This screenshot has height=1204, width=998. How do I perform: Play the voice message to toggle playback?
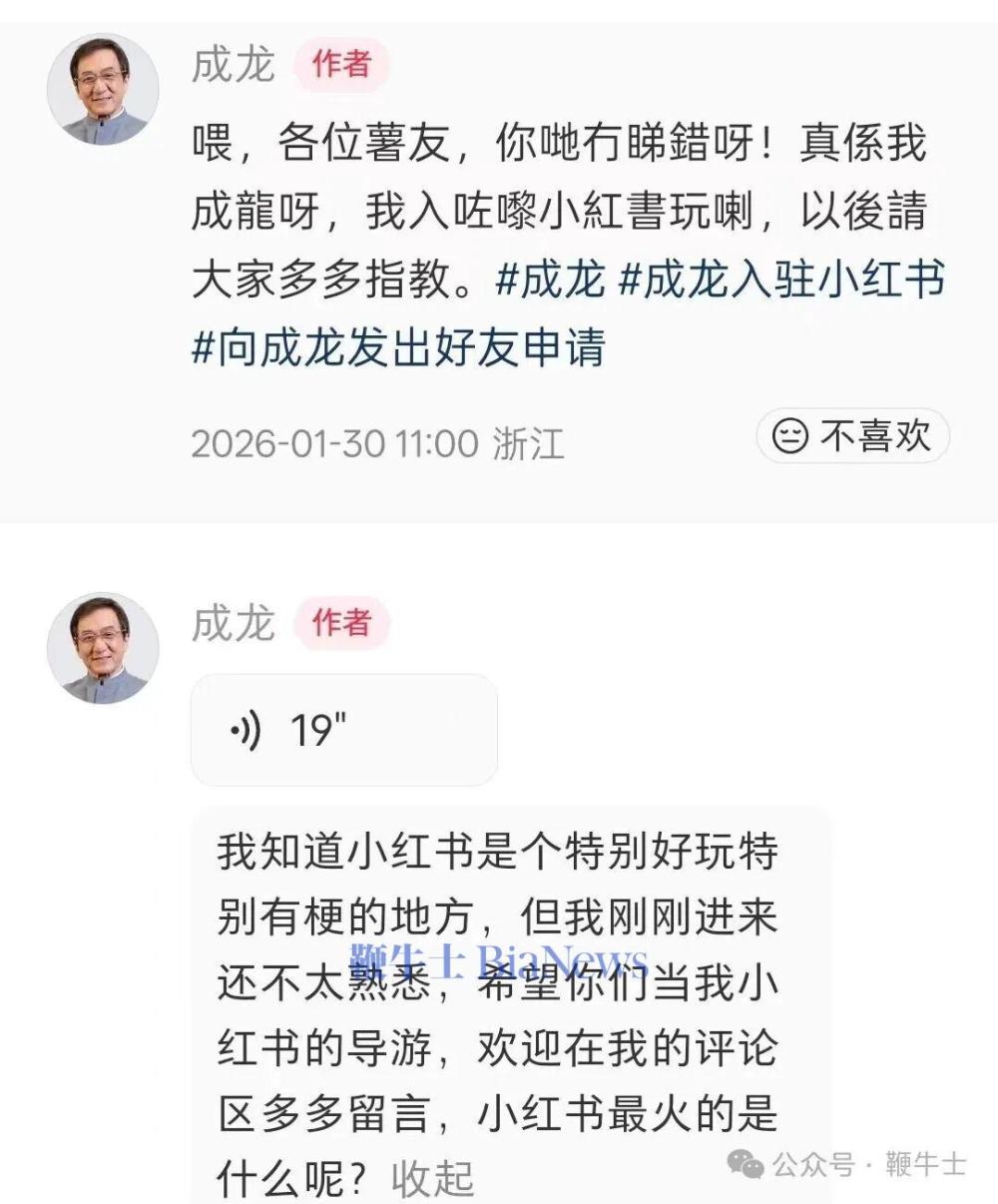pos(343,728)
